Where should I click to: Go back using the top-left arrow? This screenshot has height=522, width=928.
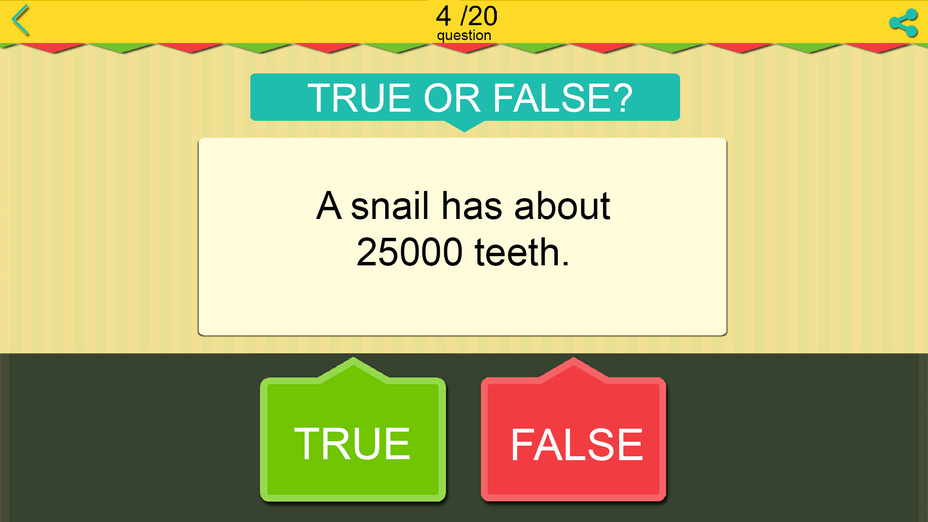21,20
